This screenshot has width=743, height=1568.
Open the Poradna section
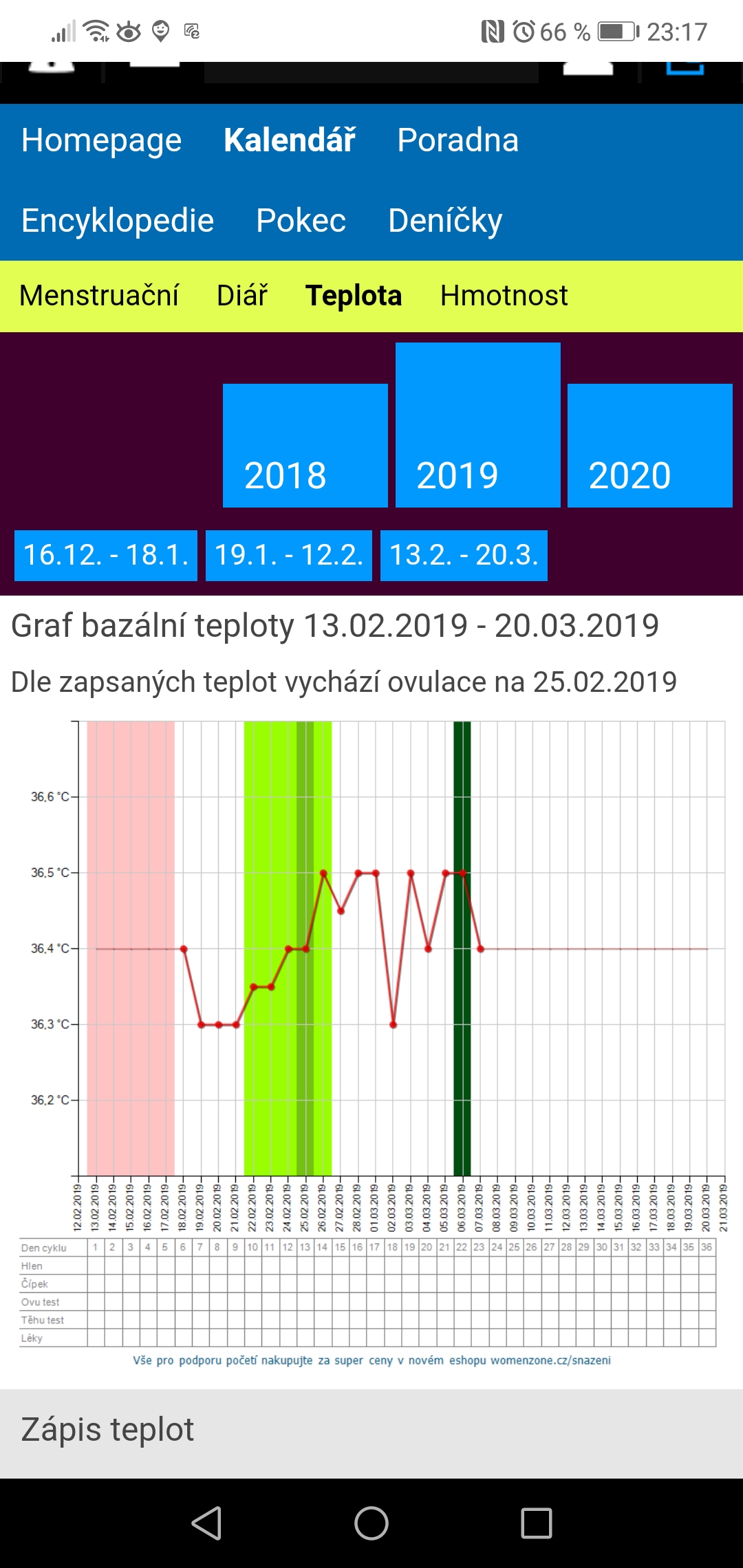point(457,141)
